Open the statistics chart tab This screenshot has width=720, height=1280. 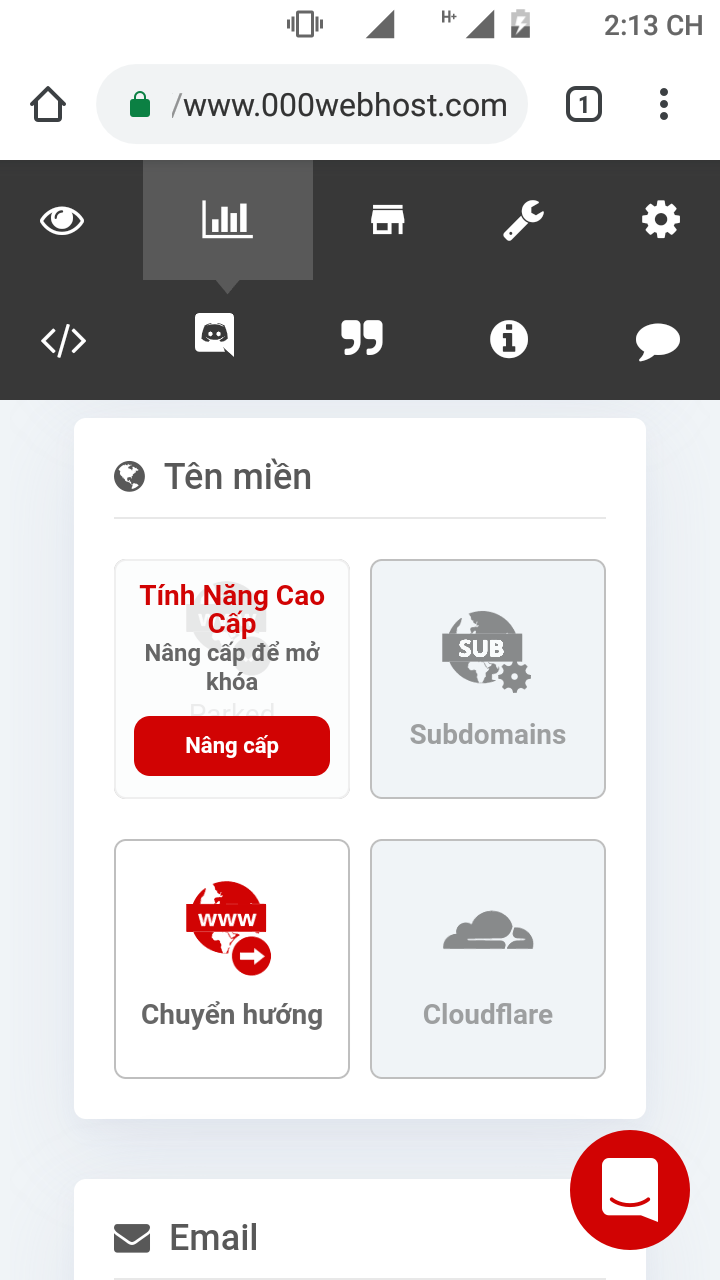(228, 220)
